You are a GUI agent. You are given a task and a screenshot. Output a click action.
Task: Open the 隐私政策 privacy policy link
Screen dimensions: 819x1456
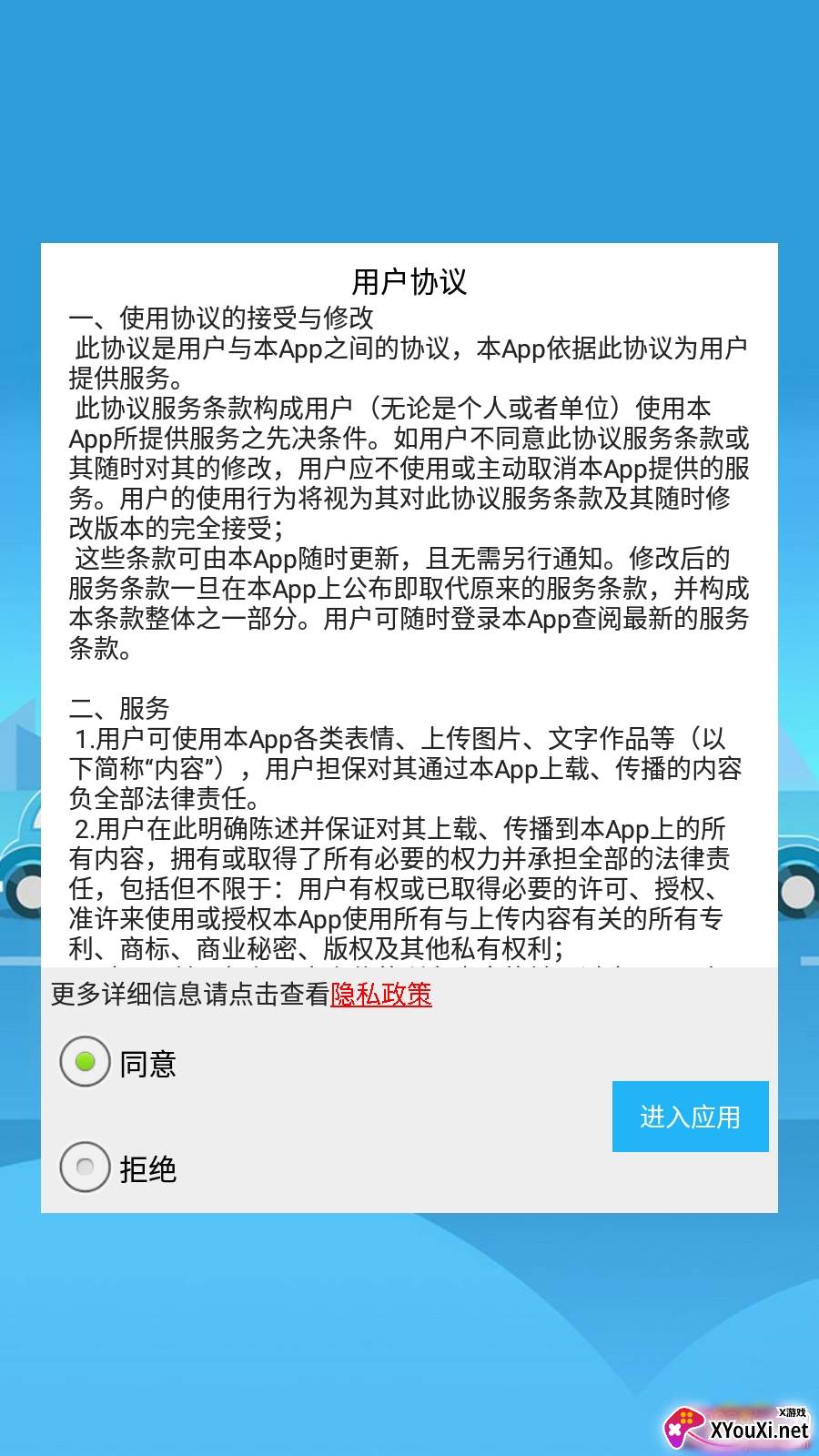(381, 994)
